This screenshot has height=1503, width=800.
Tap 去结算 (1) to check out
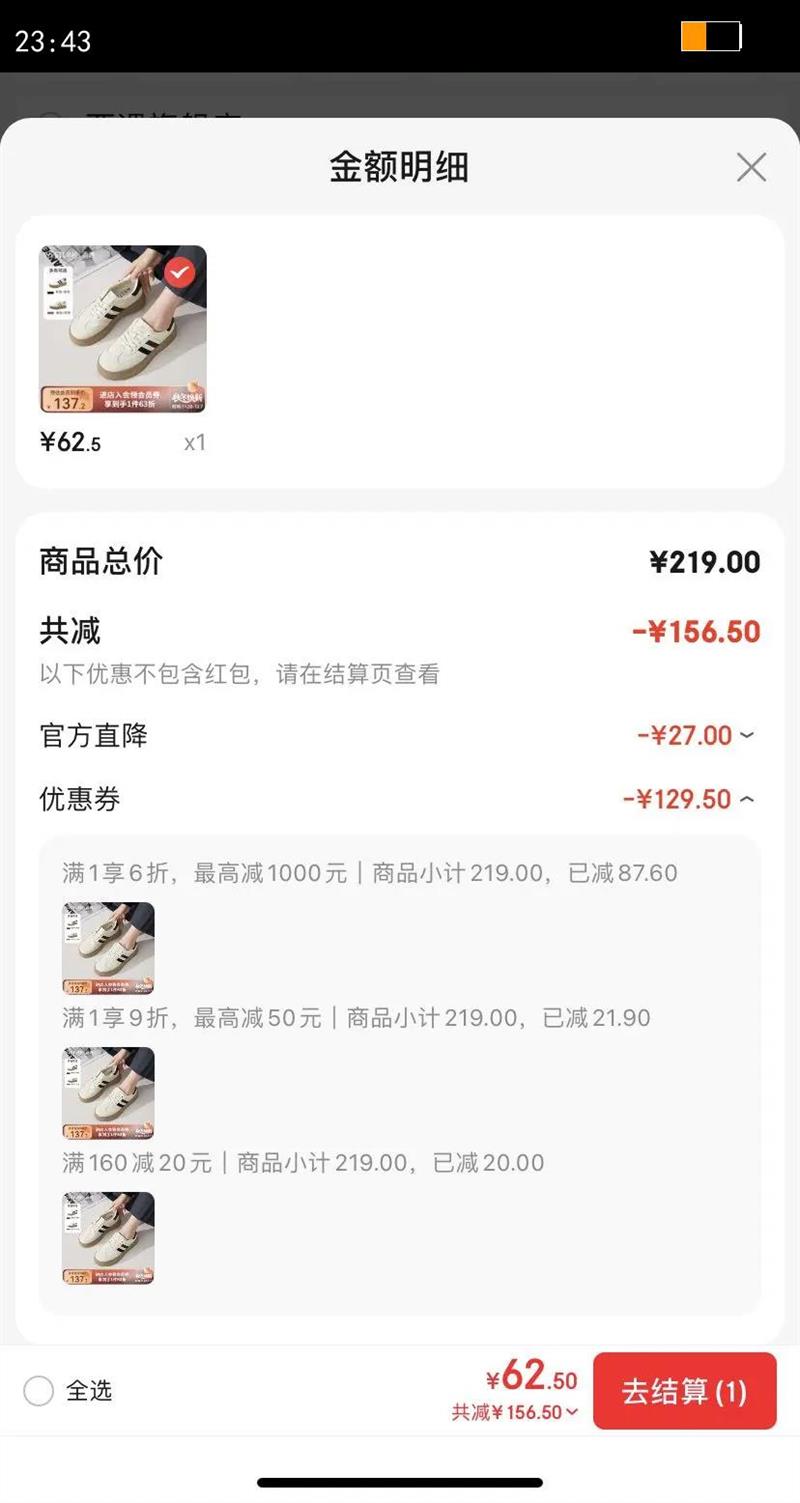[x=684, y=1391]
